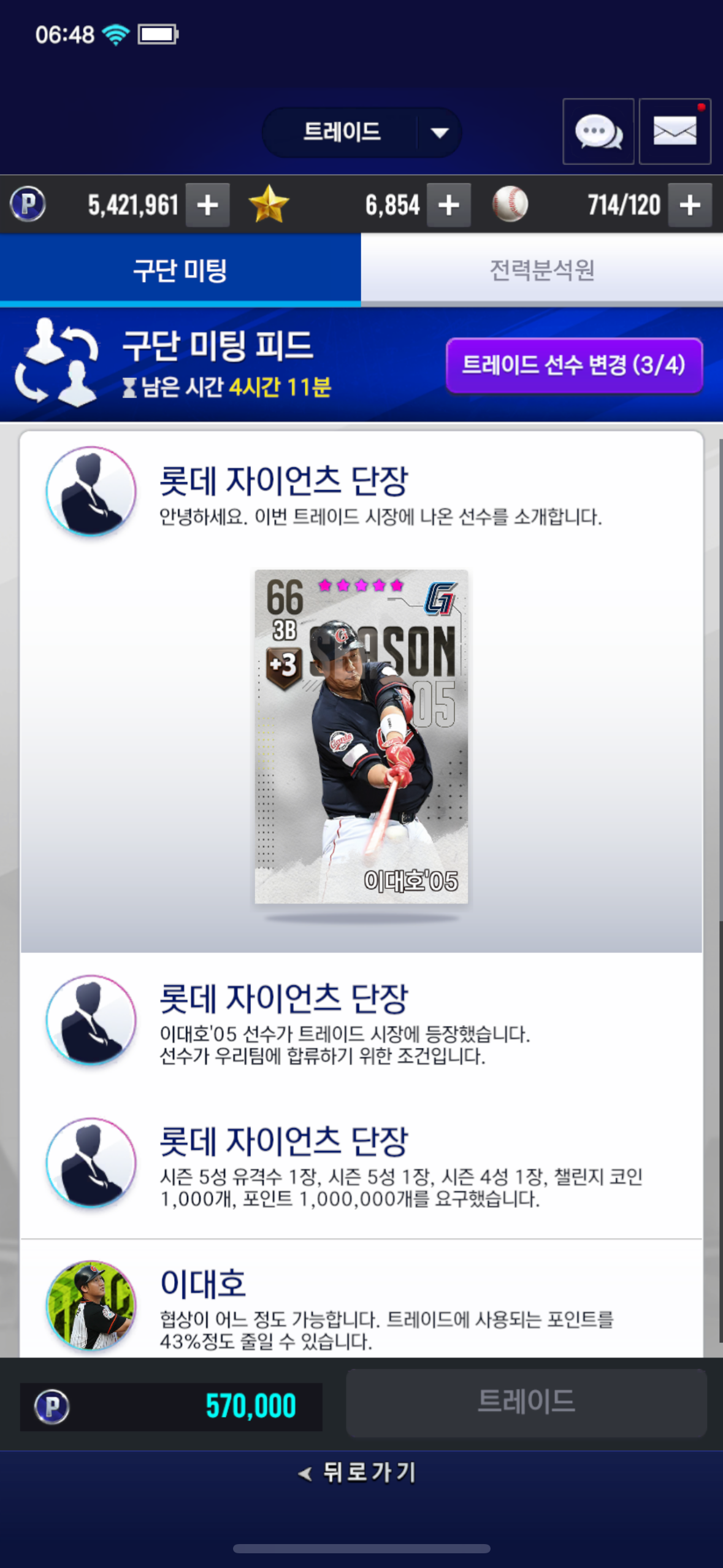
Task: Open the chat bubble icon
Action: coord(598,132)
